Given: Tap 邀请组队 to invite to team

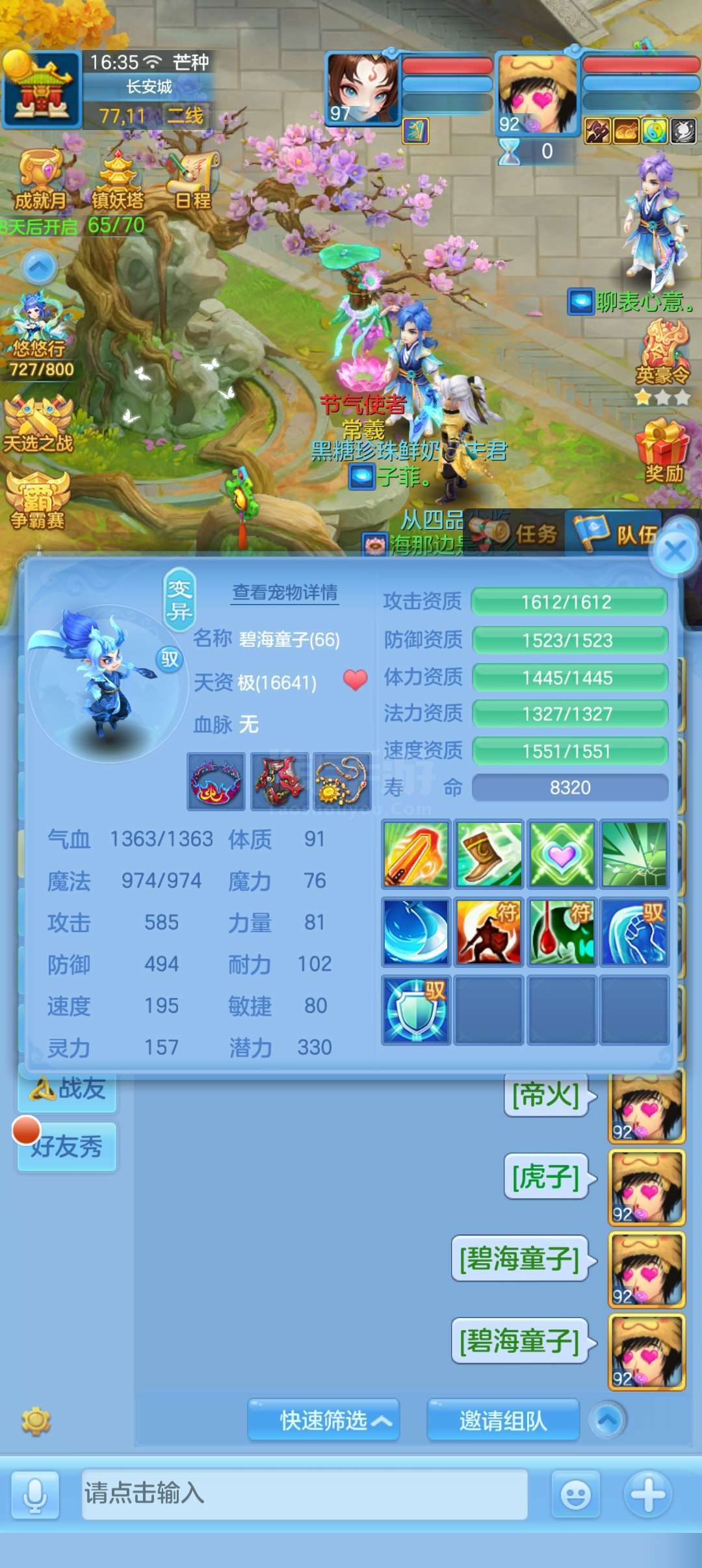Looking at the screenshot, I should tap(503, 1420).
